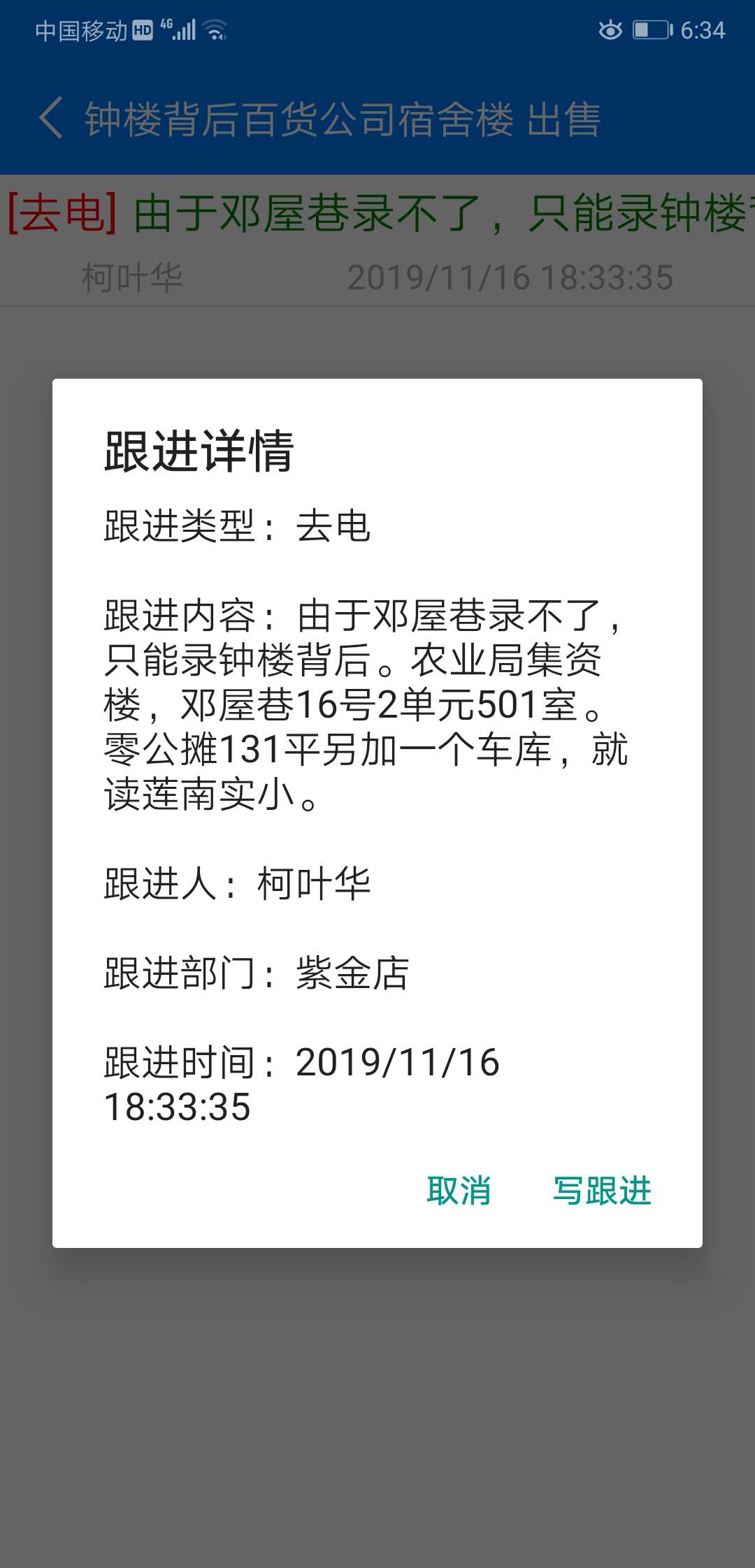This screenshot has width=755, height=1568.
Task: Select 写跟进 to write a follow-up
Action: click(602, 1191)
